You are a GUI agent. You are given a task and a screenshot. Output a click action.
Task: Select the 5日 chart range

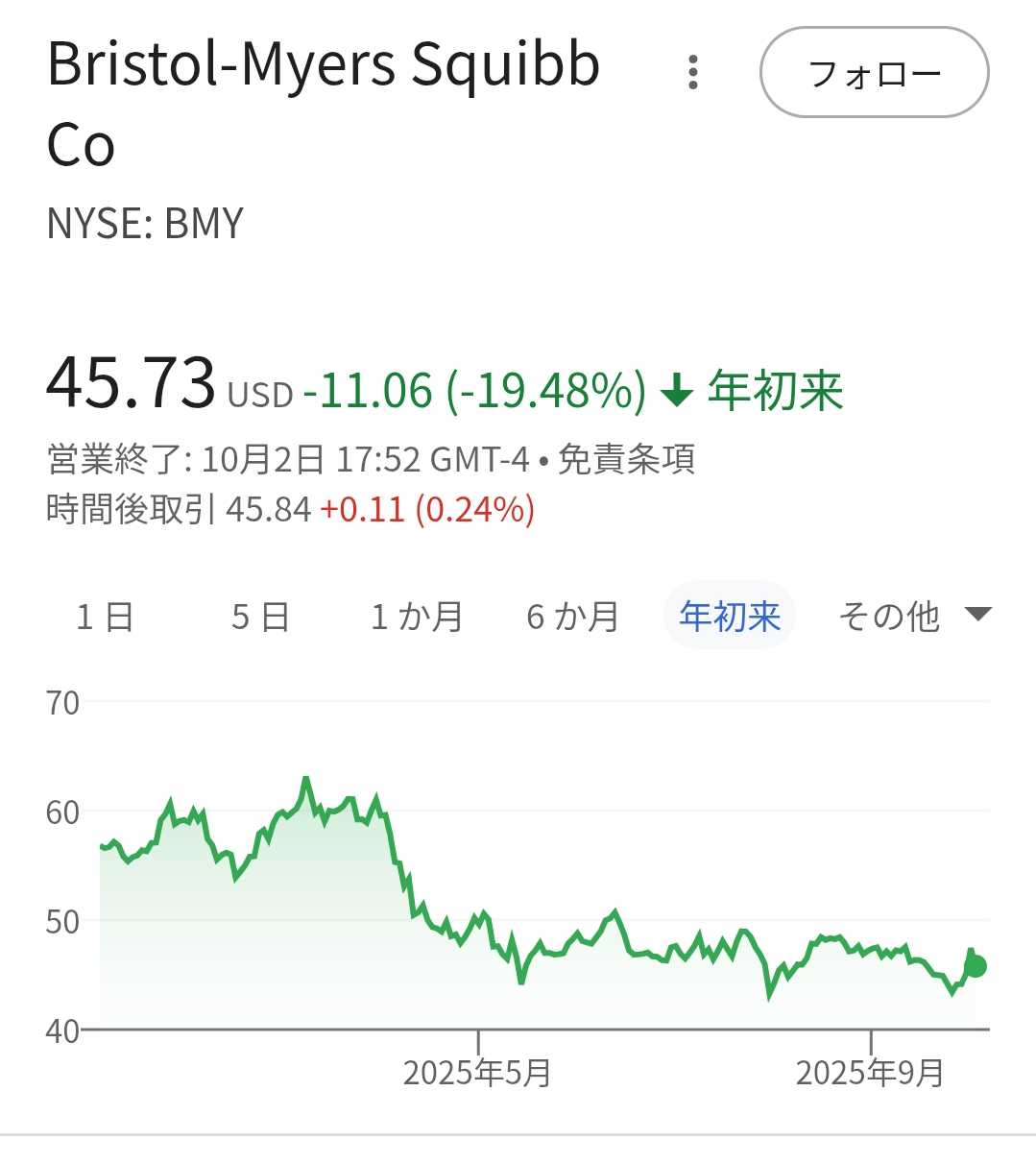pyautogui.click(x=260, y=616)
